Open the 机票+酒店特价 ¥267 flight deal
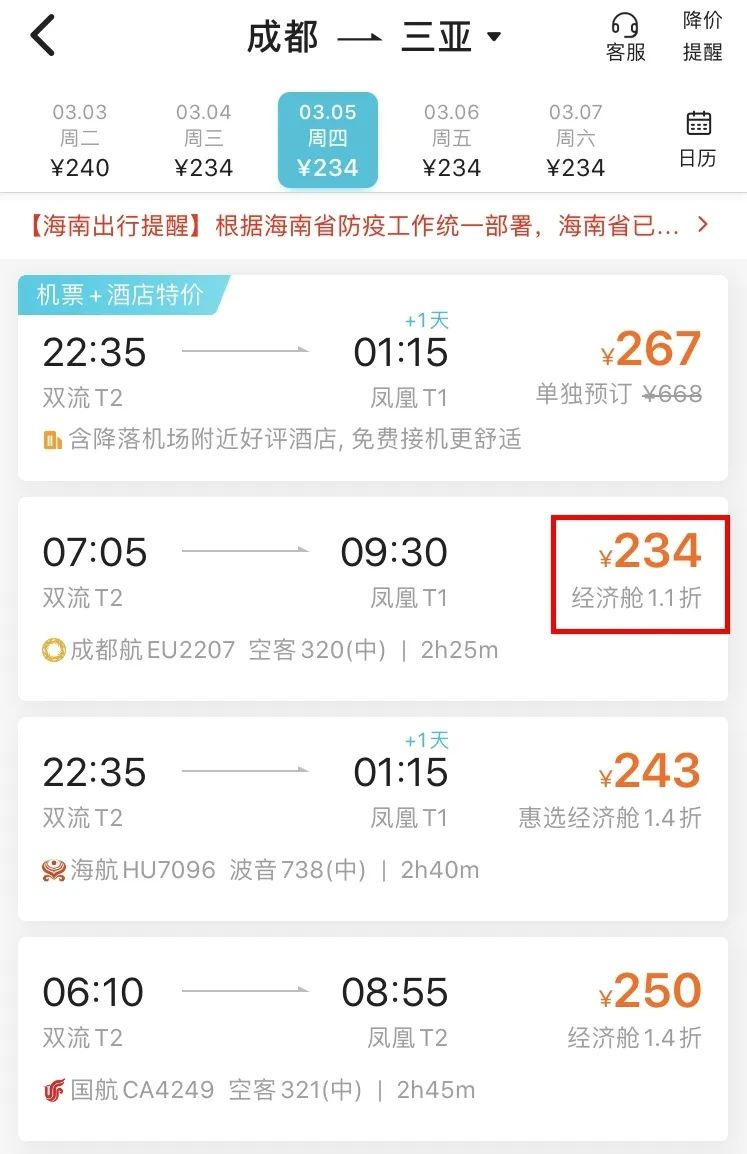747x1154 pixels. click(372, 378)
